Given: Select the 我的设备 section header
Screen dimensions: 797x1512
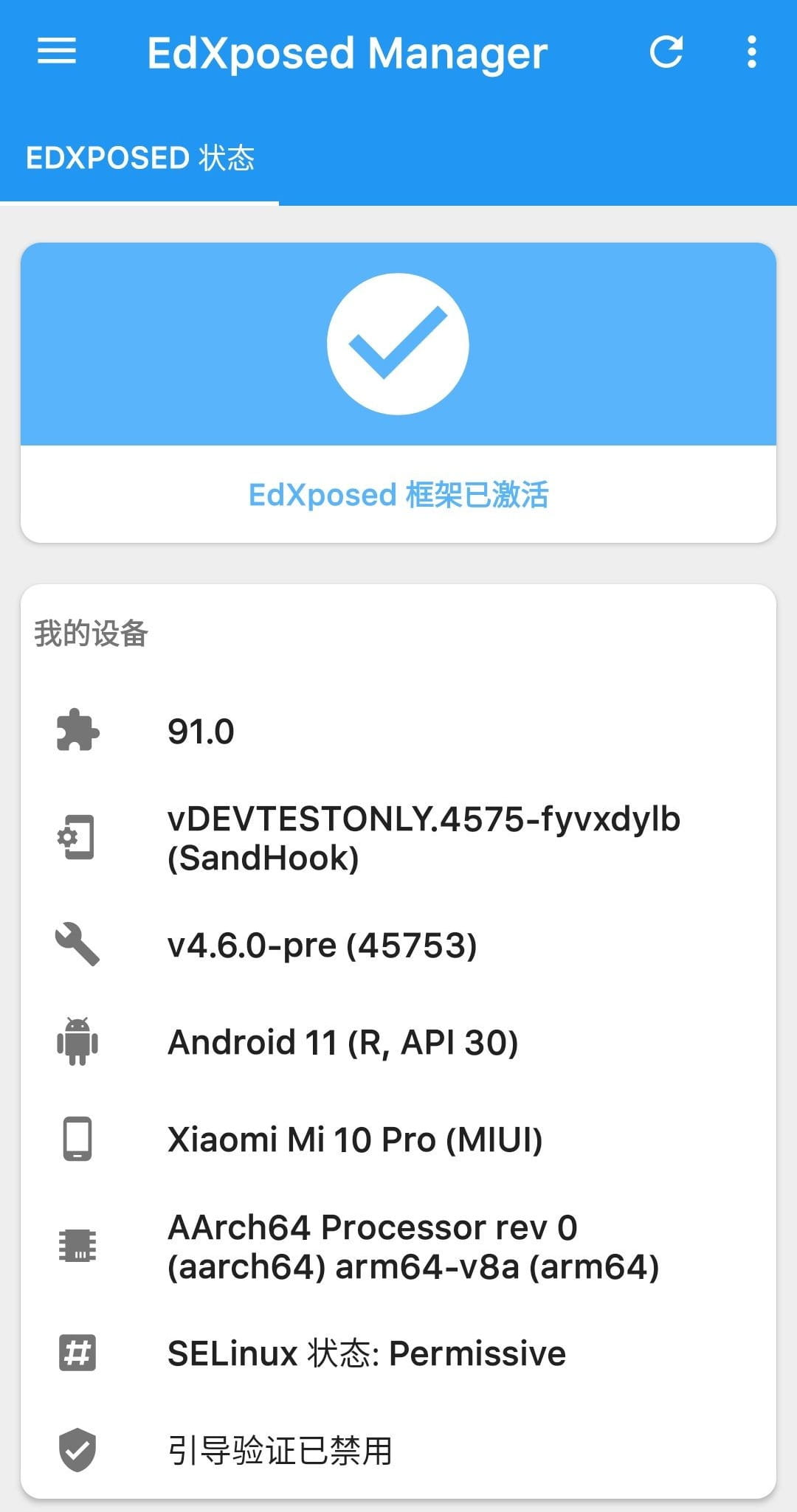Looking at the screenshot, I should point(91,631).
